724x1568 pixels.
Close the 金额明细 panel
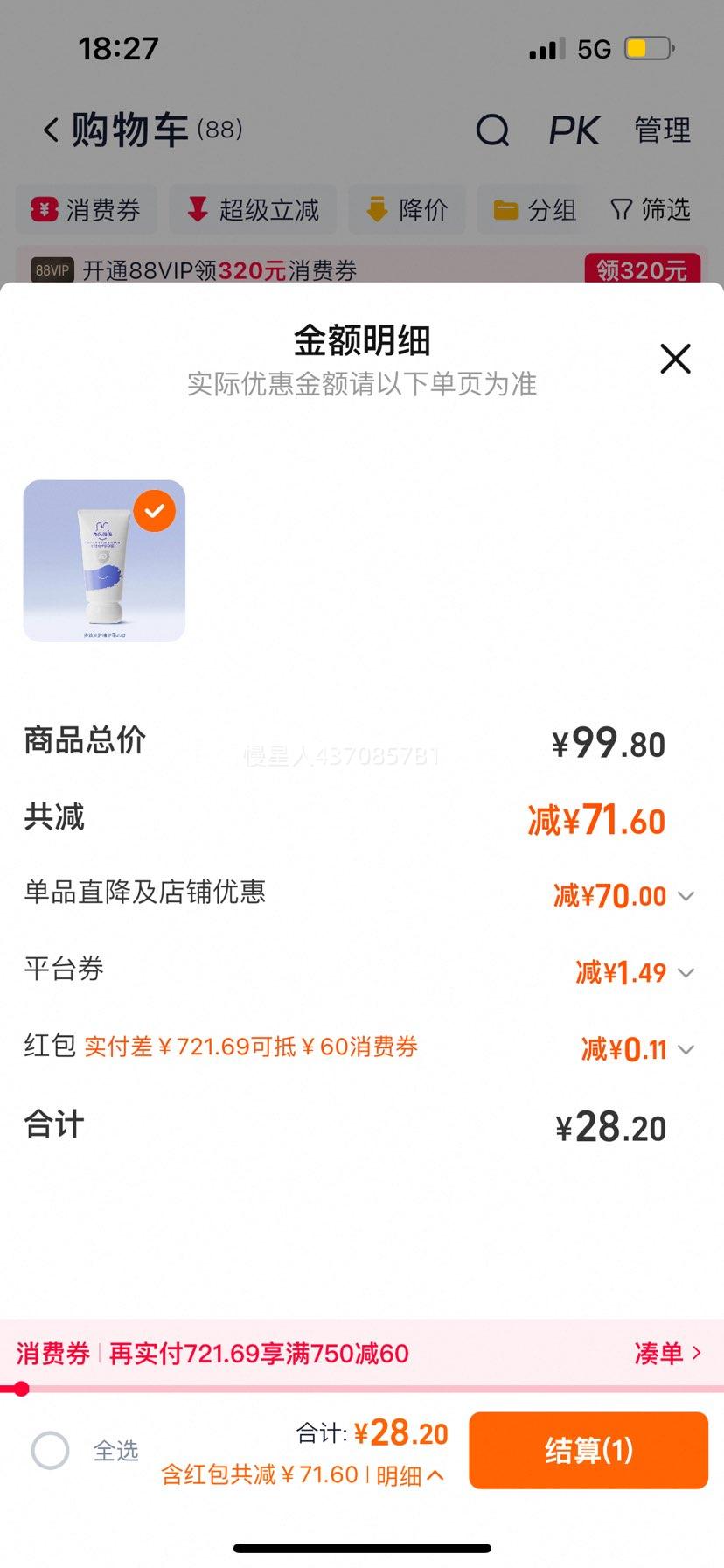pos(675,359)
